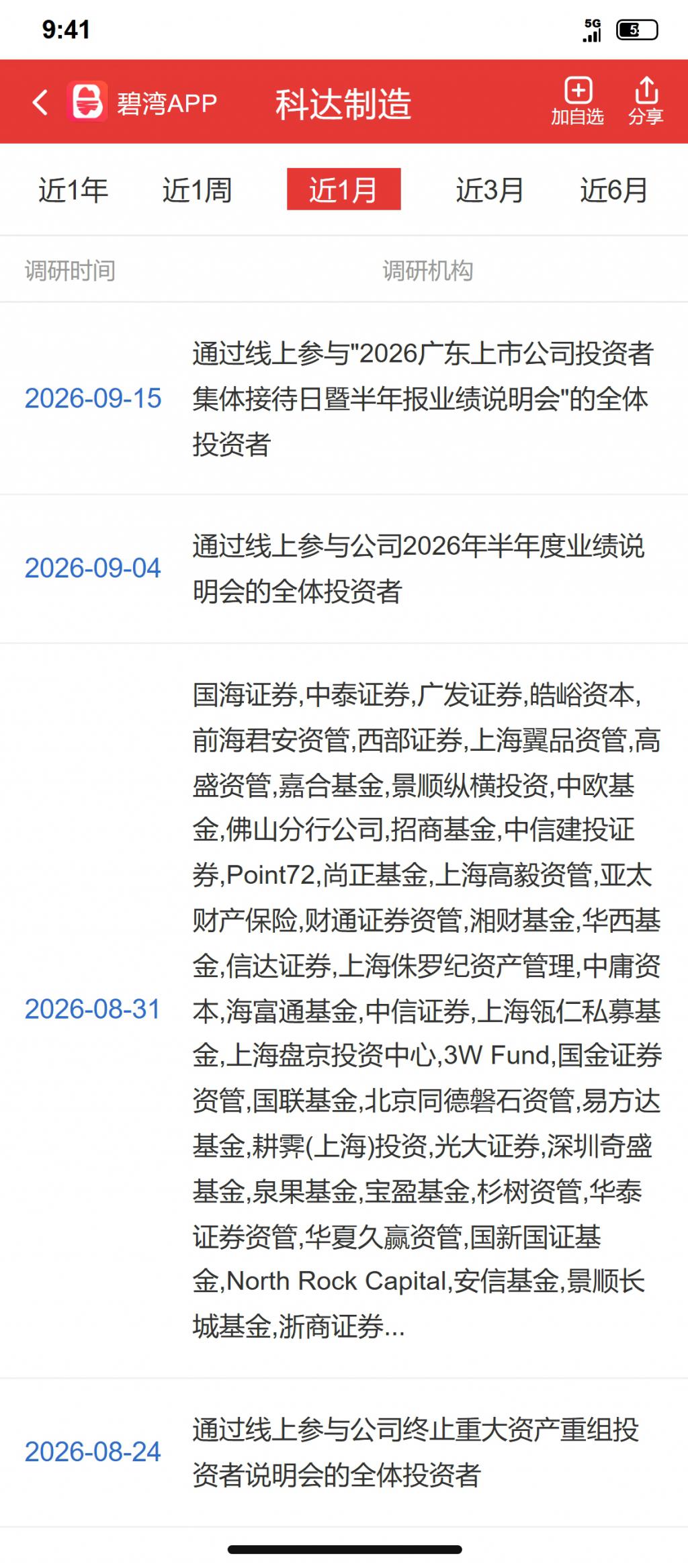
Task: Open the 碧湾APP link
Action: click(x=142, y=102)
